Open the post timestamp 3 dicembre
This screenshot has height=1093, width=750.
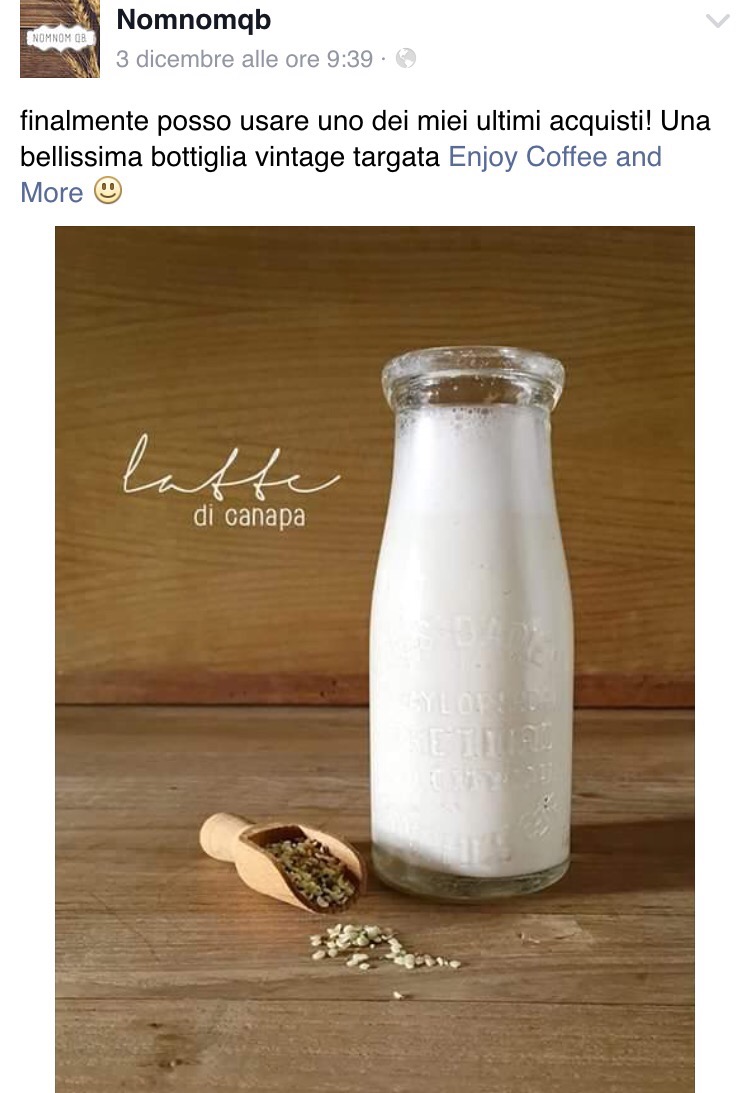pos(243,59)
